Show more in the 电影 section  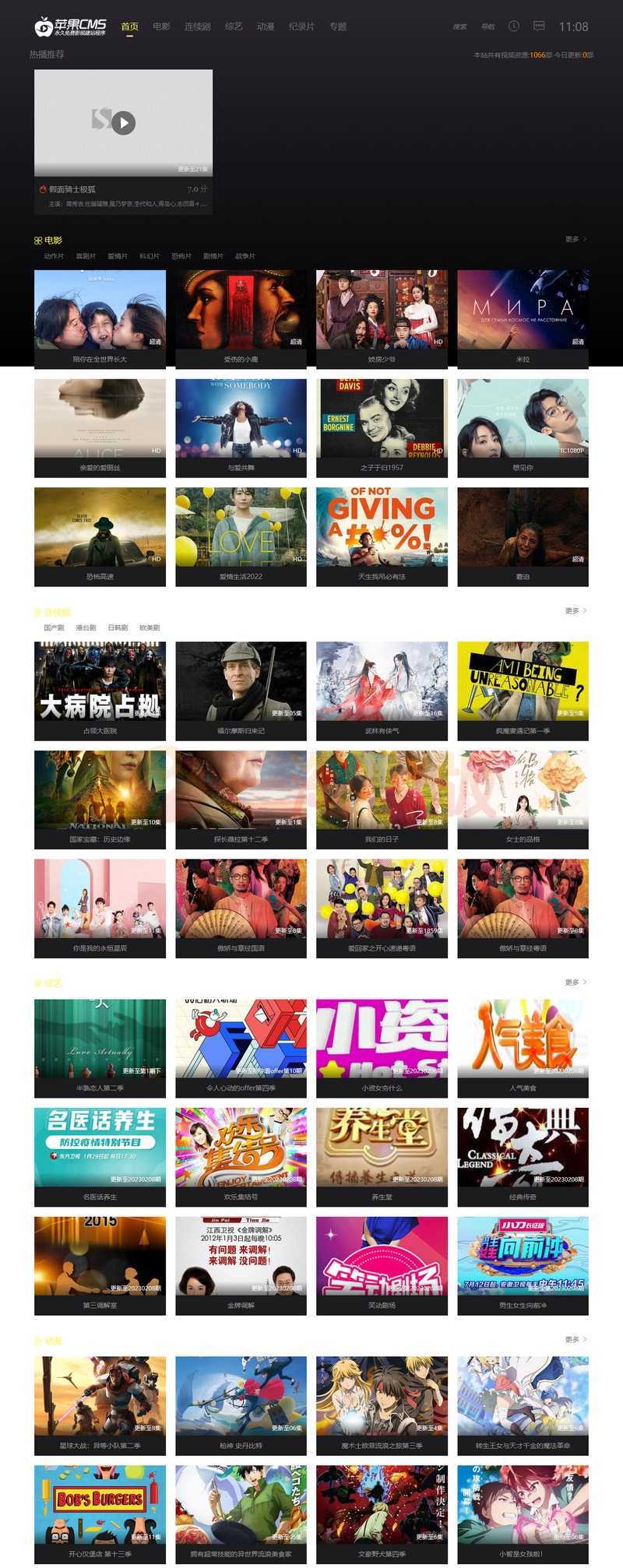coord(575,239)
